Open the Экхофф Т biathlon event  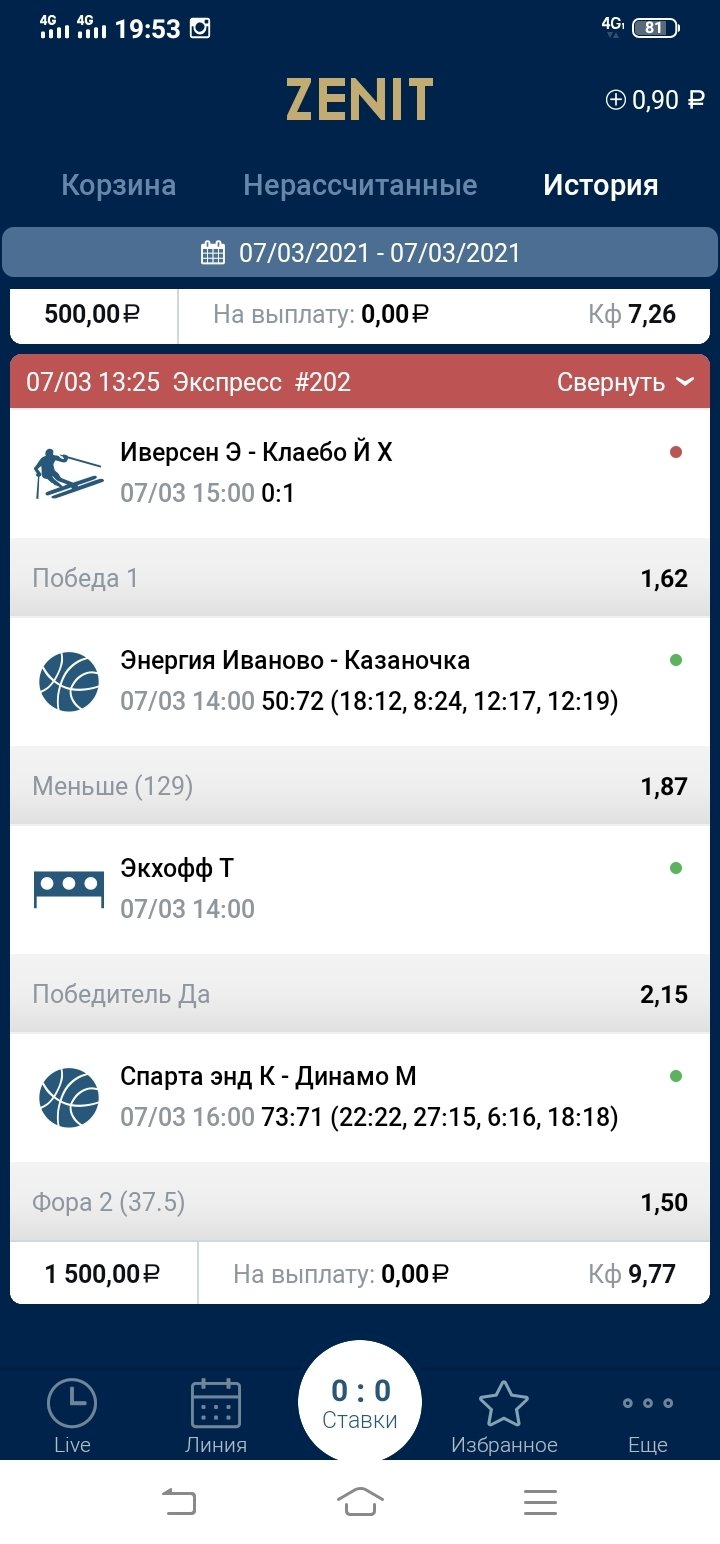[177, 888]
